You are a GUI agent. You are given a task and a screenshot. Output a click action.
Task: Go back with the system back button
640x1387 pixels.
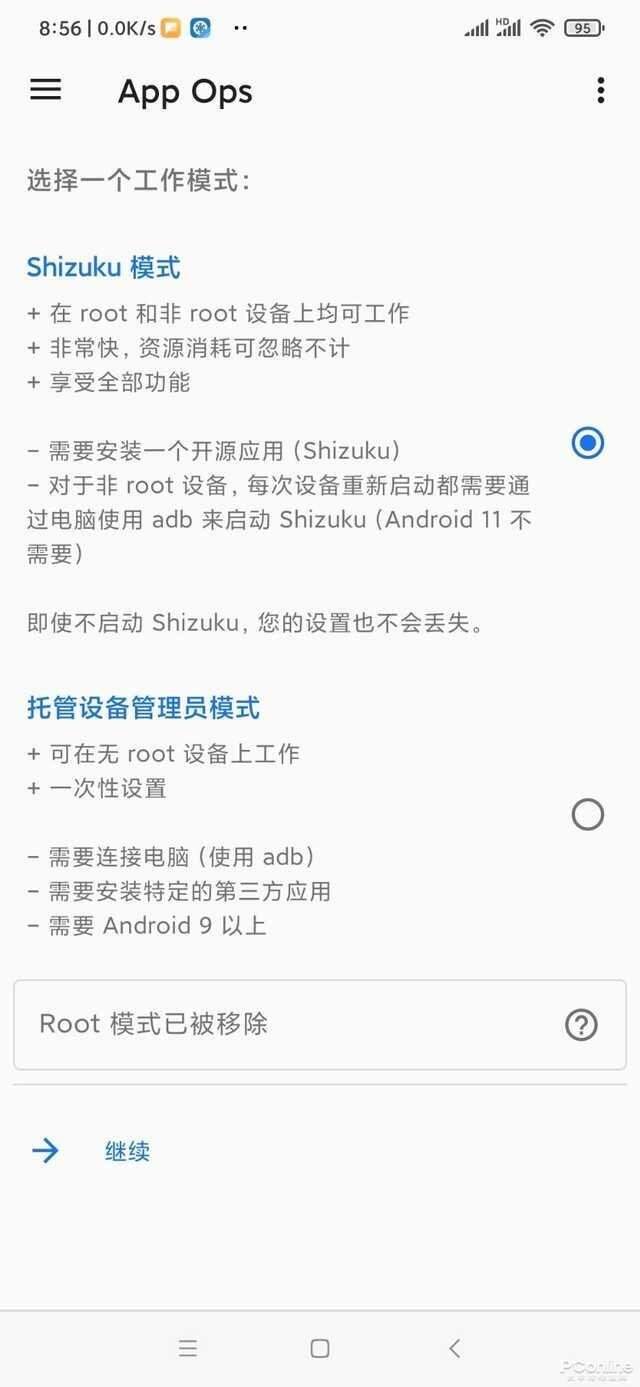[x=454, y=1348]
